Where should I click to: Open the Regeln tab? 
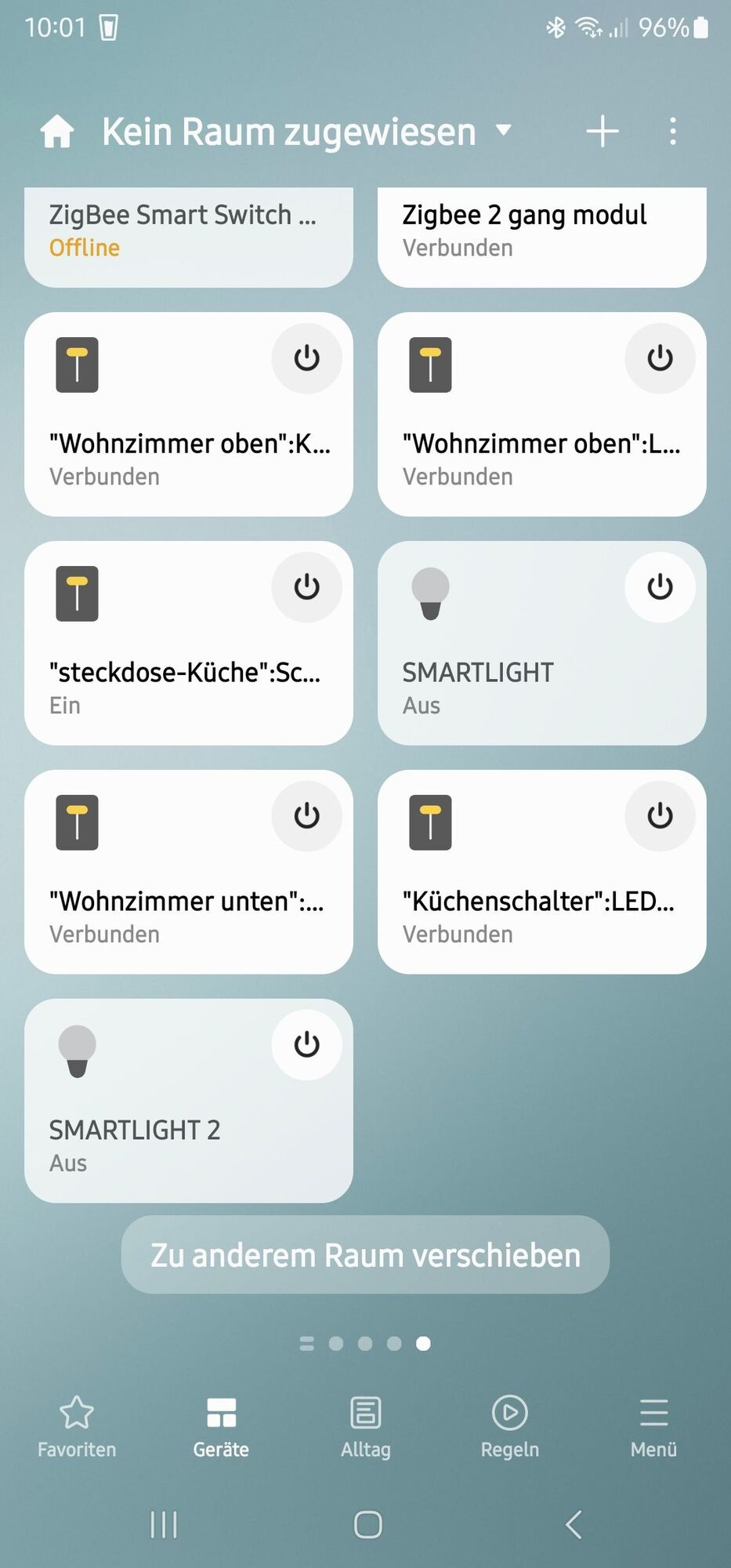coord(509,1427)
